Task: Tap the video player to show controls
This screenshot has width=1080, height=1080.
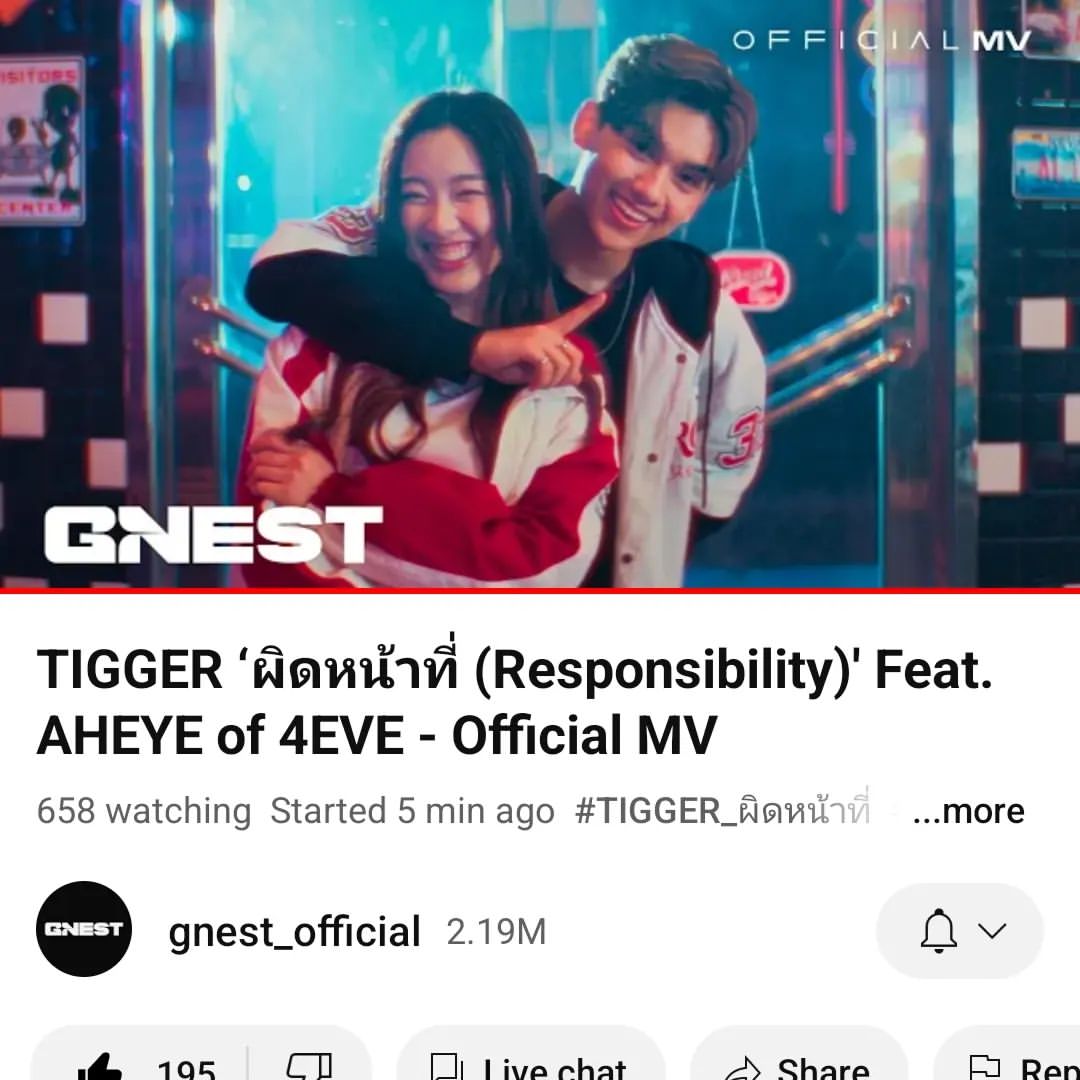Action: coord(540,295)
